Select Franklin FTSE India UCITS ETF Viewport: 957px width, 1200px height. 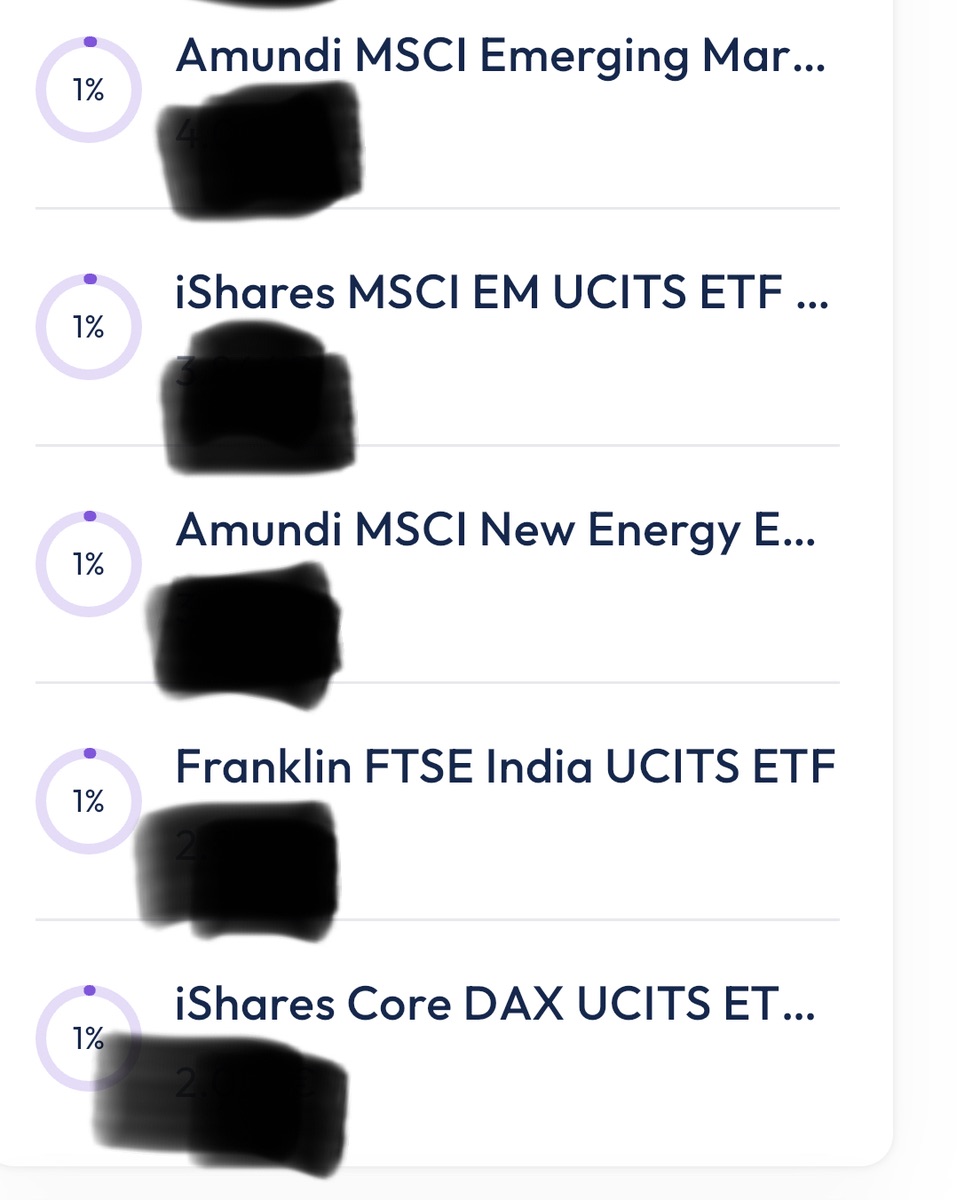click(x=504, y=768)
